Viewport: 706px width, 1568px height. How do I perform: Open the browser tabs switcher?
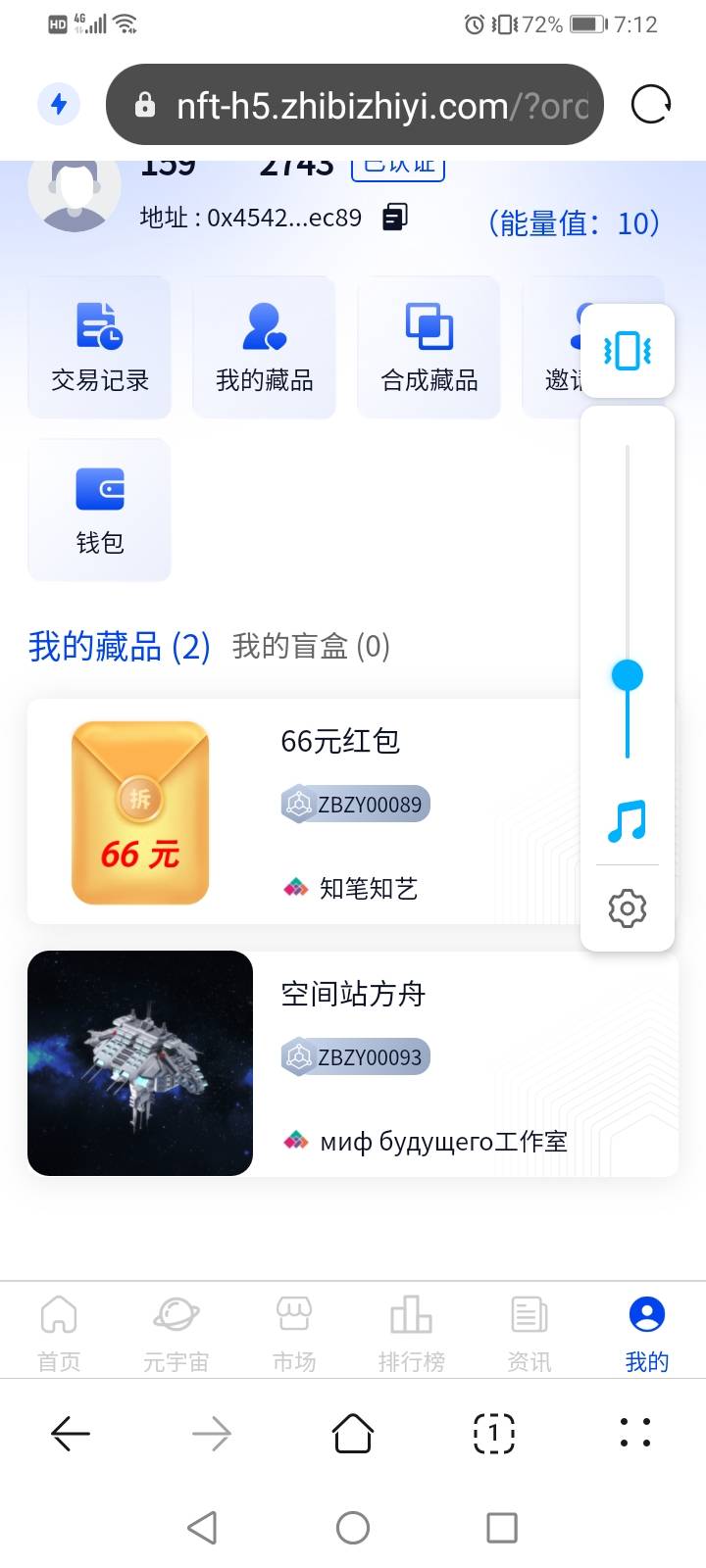[494, 1434]
